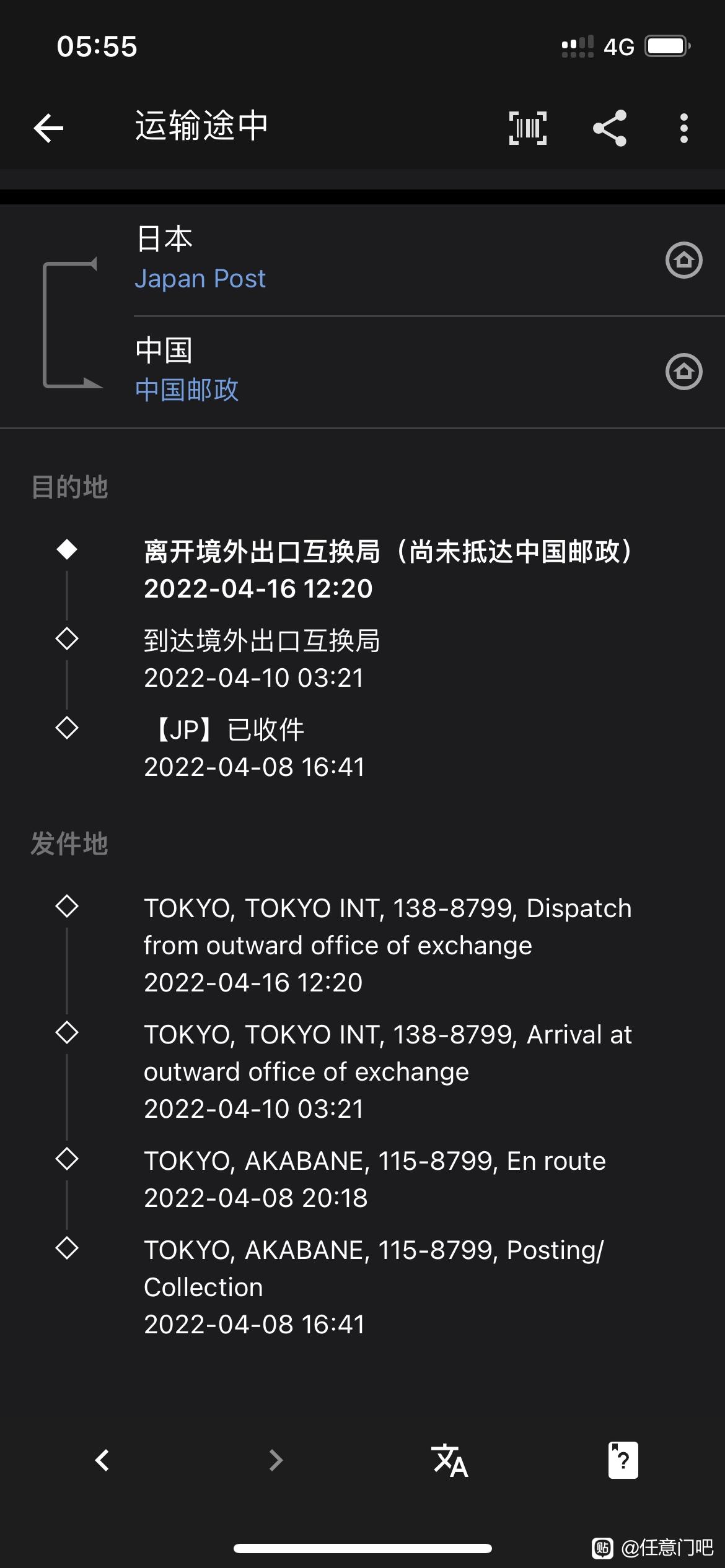Tap the home icon beside 中国邮政
This screenshot has height=1568, width=725.
tap(684, 371)
